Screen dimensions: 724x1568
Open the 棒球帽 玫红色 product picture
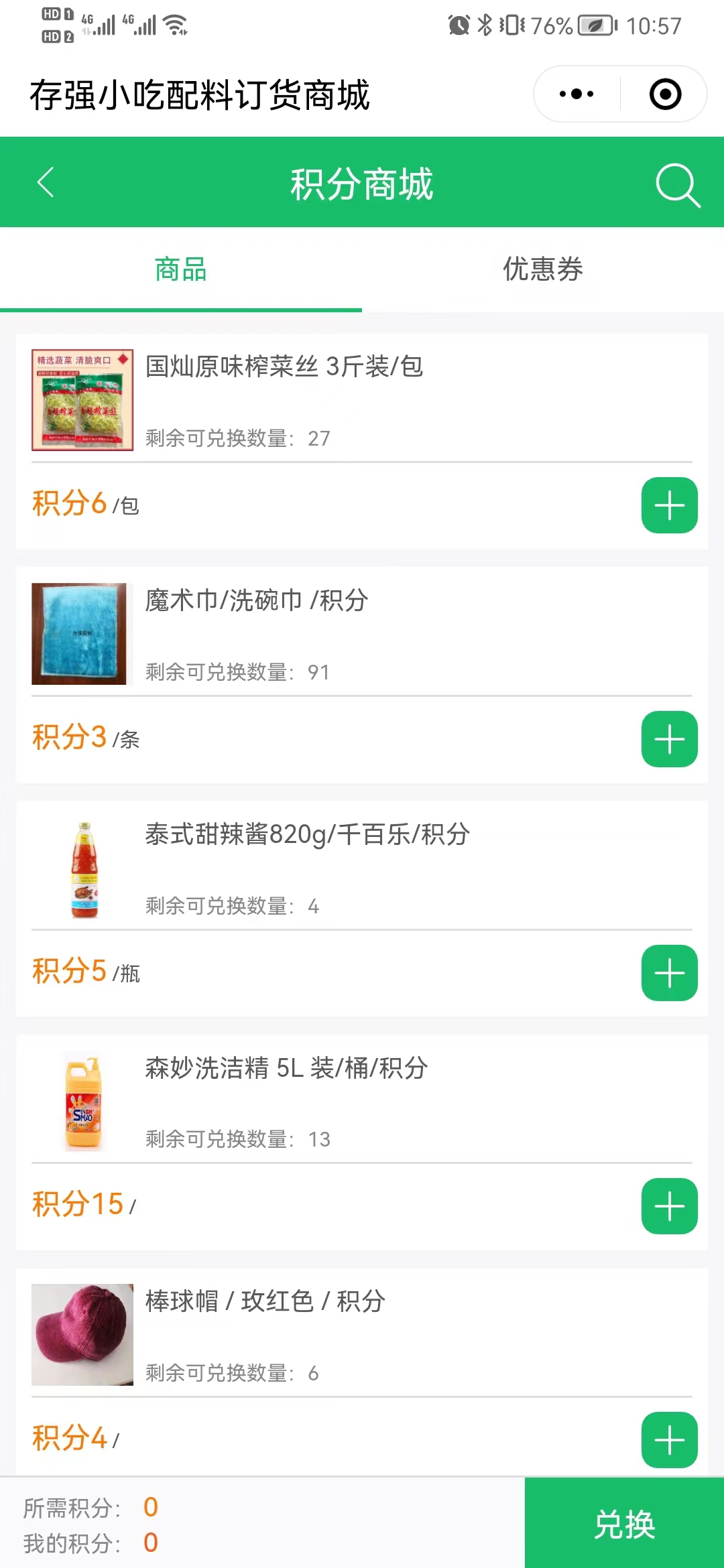(82, 1334)
